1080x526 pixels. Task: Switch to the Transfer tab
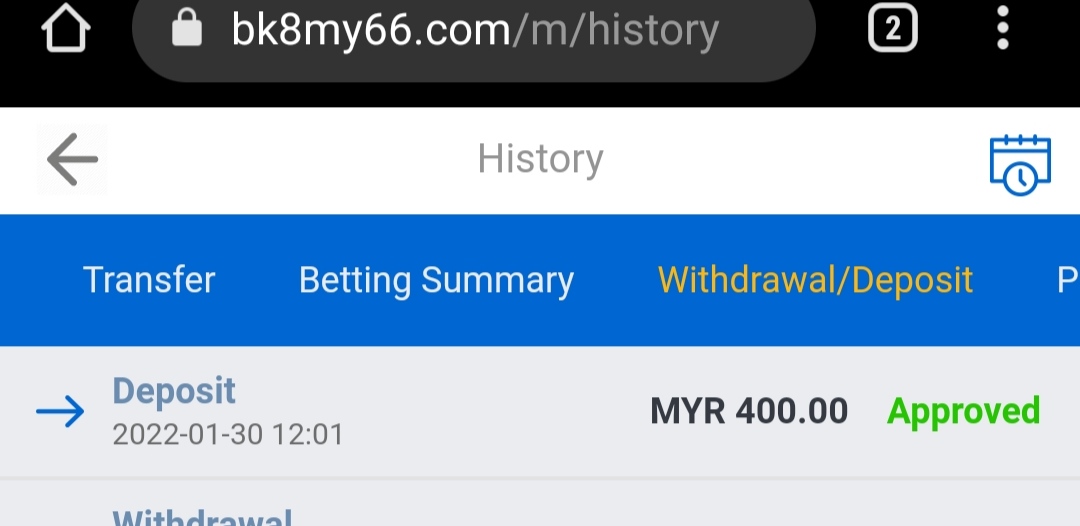149,280
